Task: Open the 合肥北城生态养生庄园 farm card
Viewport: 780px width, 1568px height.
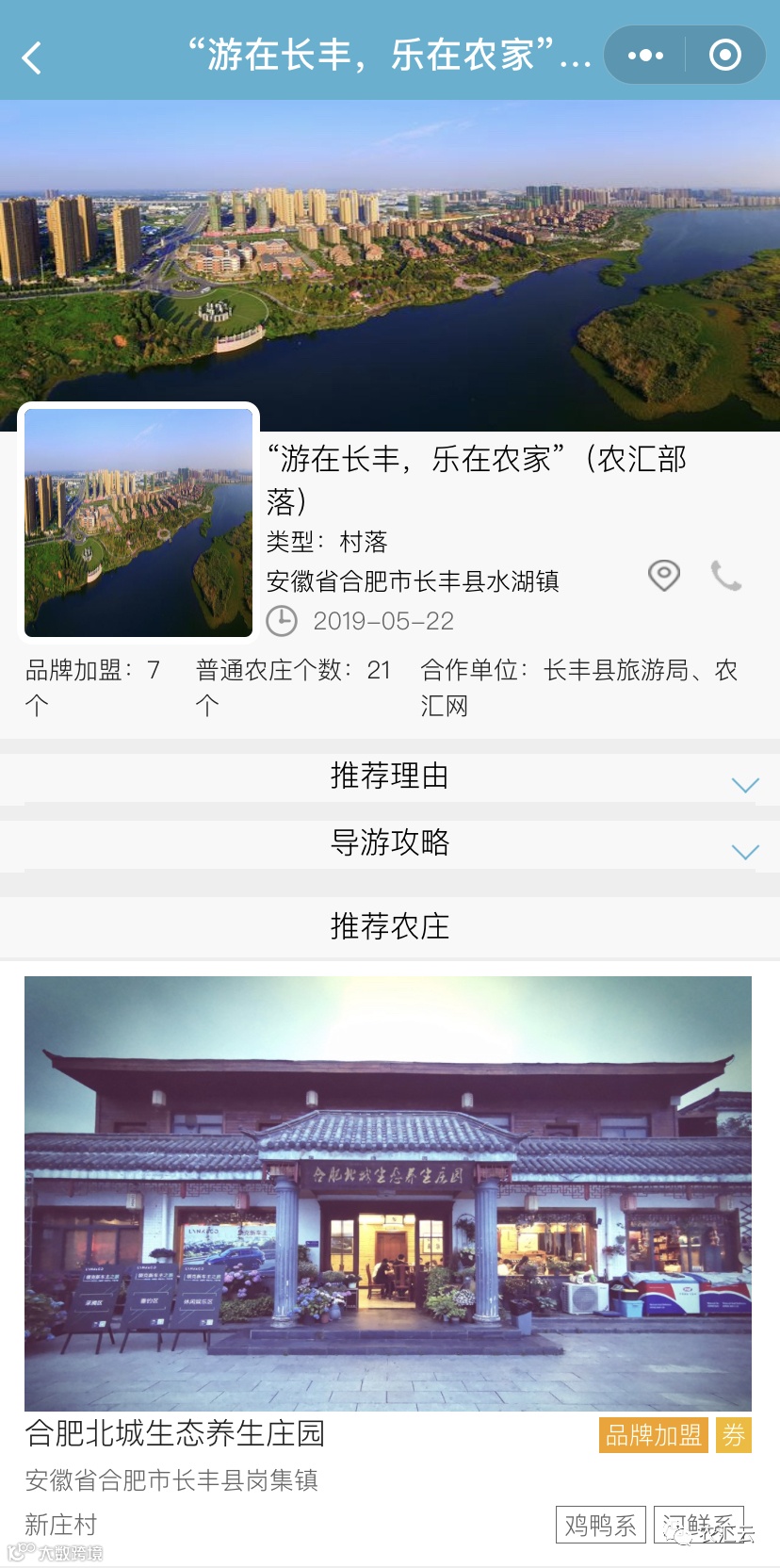Action: coord(388,1193)
